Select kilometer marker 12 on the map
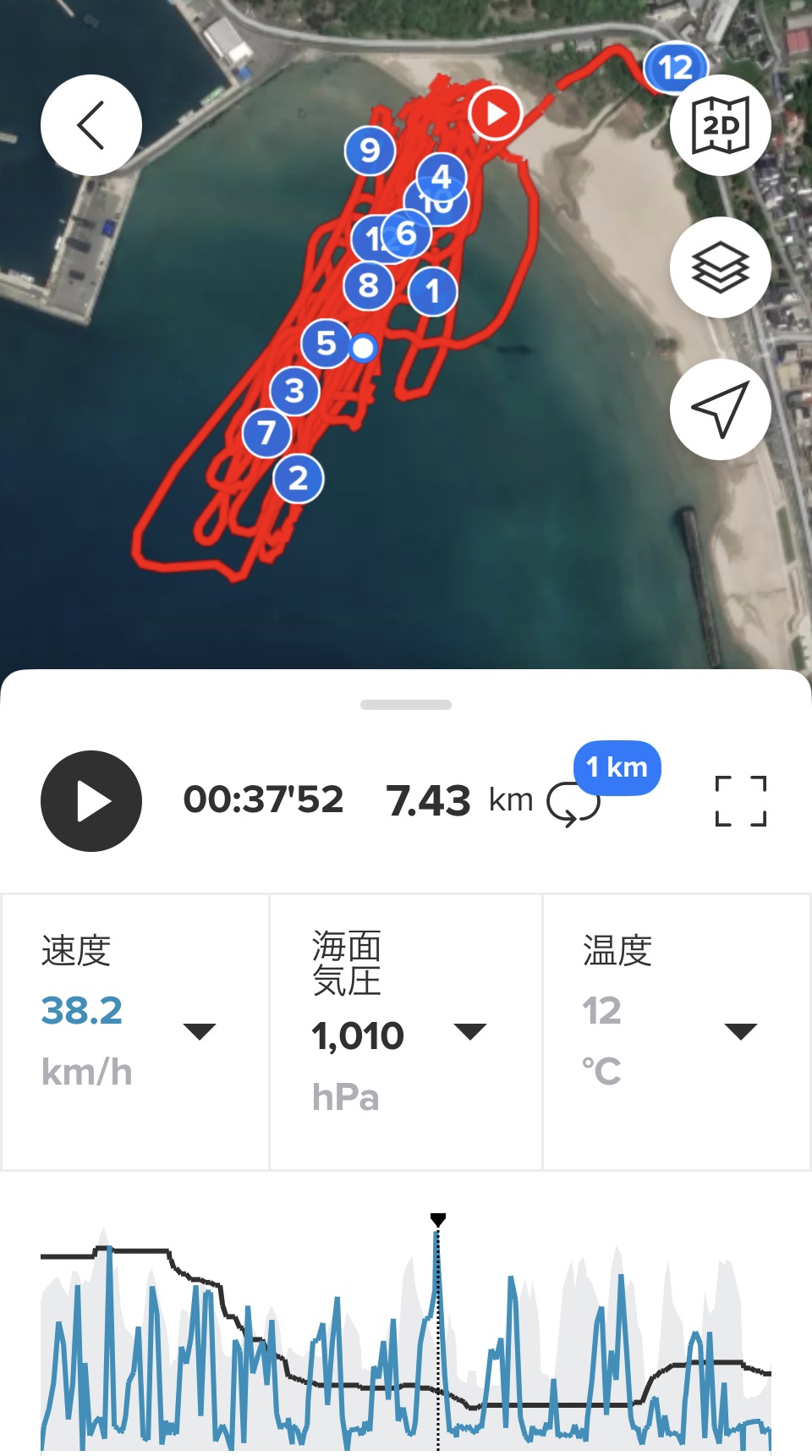 pos(675,68)
